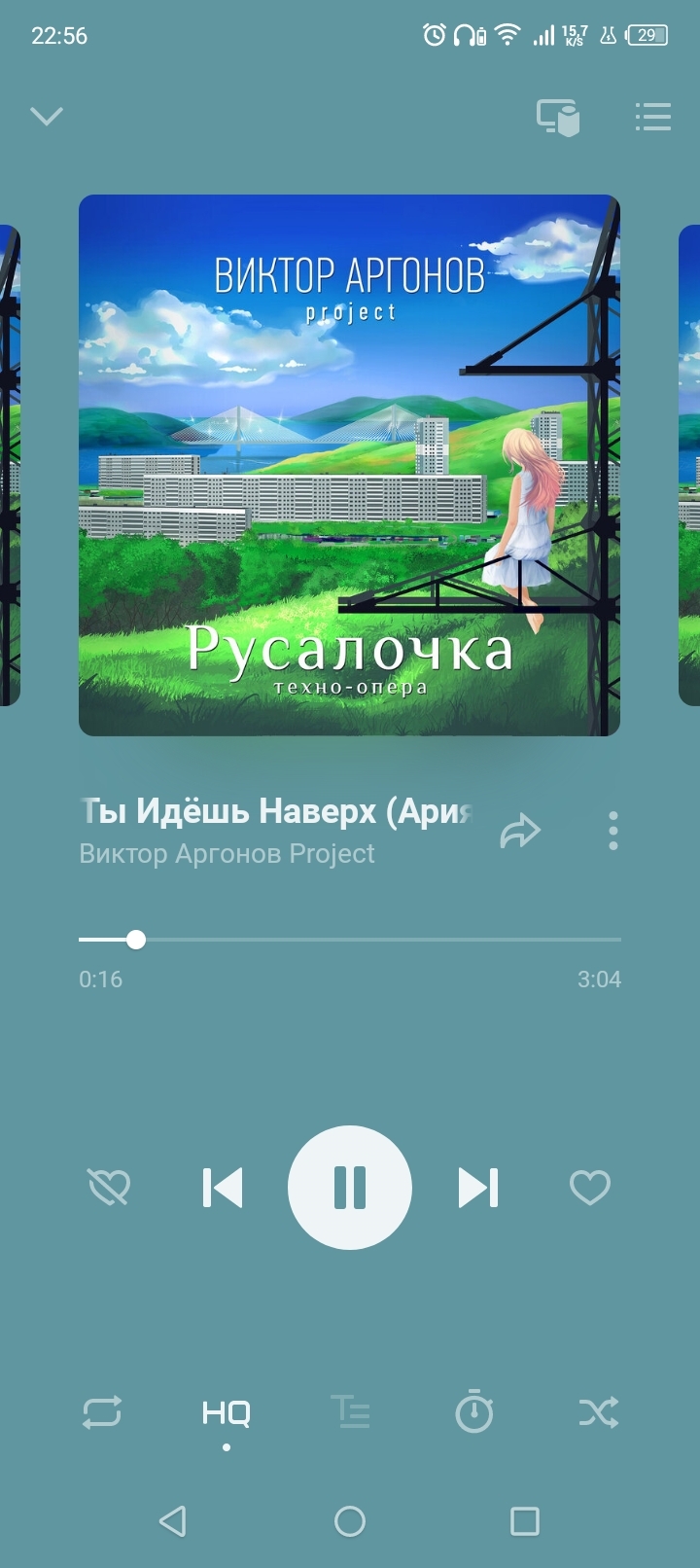The image size is (700, 1568).
Task: Go back to previous track
Action: (223, 1187)
